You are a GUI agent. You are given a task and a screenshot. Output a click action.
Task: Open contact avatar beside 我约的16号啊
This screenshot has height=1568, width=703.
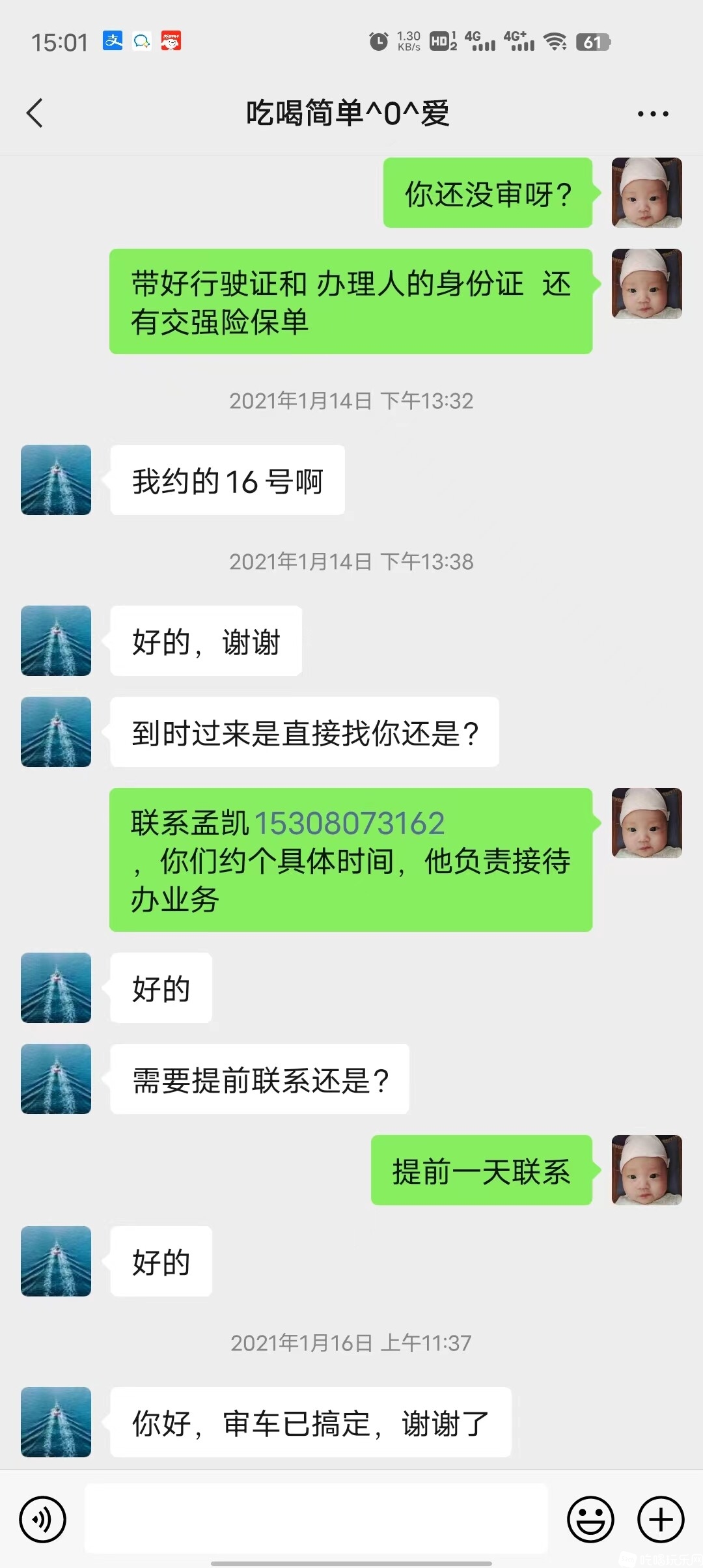[x=56, y=480]
